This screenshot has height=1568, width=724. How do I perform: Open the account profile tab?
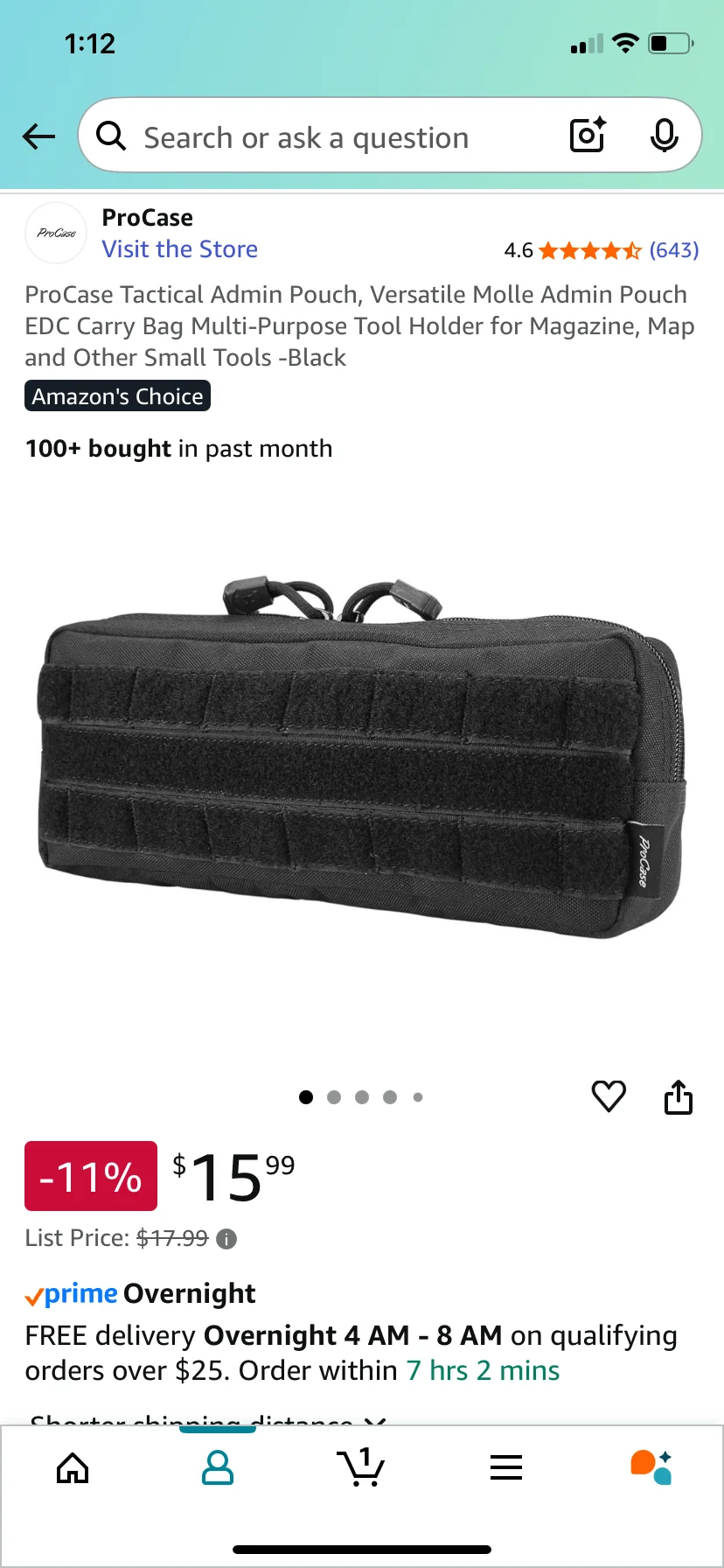(x=217, y=1468)
